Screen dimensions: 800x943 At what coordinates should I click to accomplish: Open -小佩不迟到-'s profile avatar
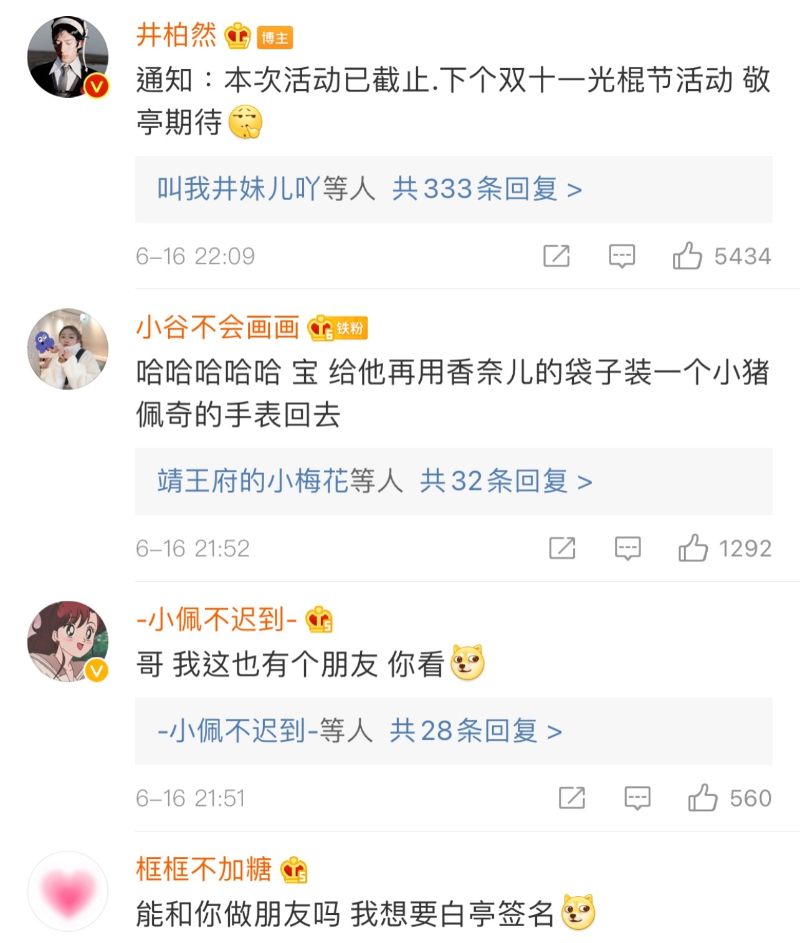67,642
